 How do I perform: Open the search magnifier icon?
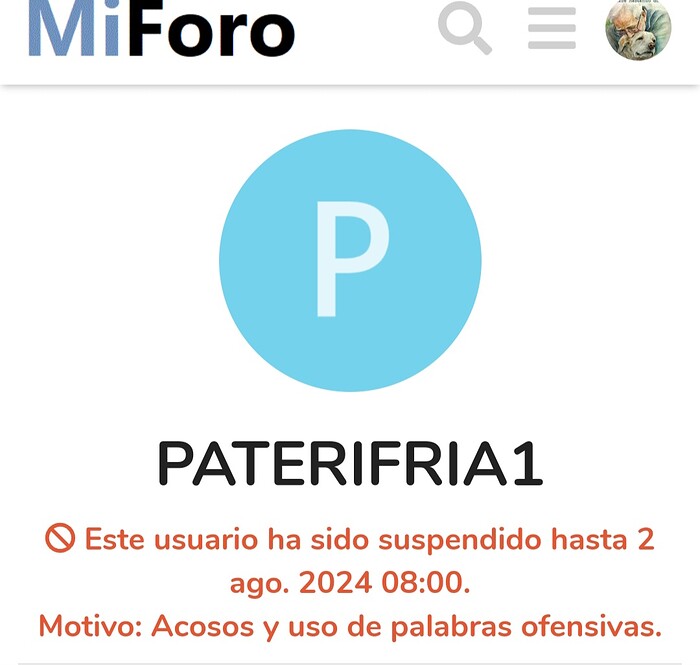[x=464, y=27]
